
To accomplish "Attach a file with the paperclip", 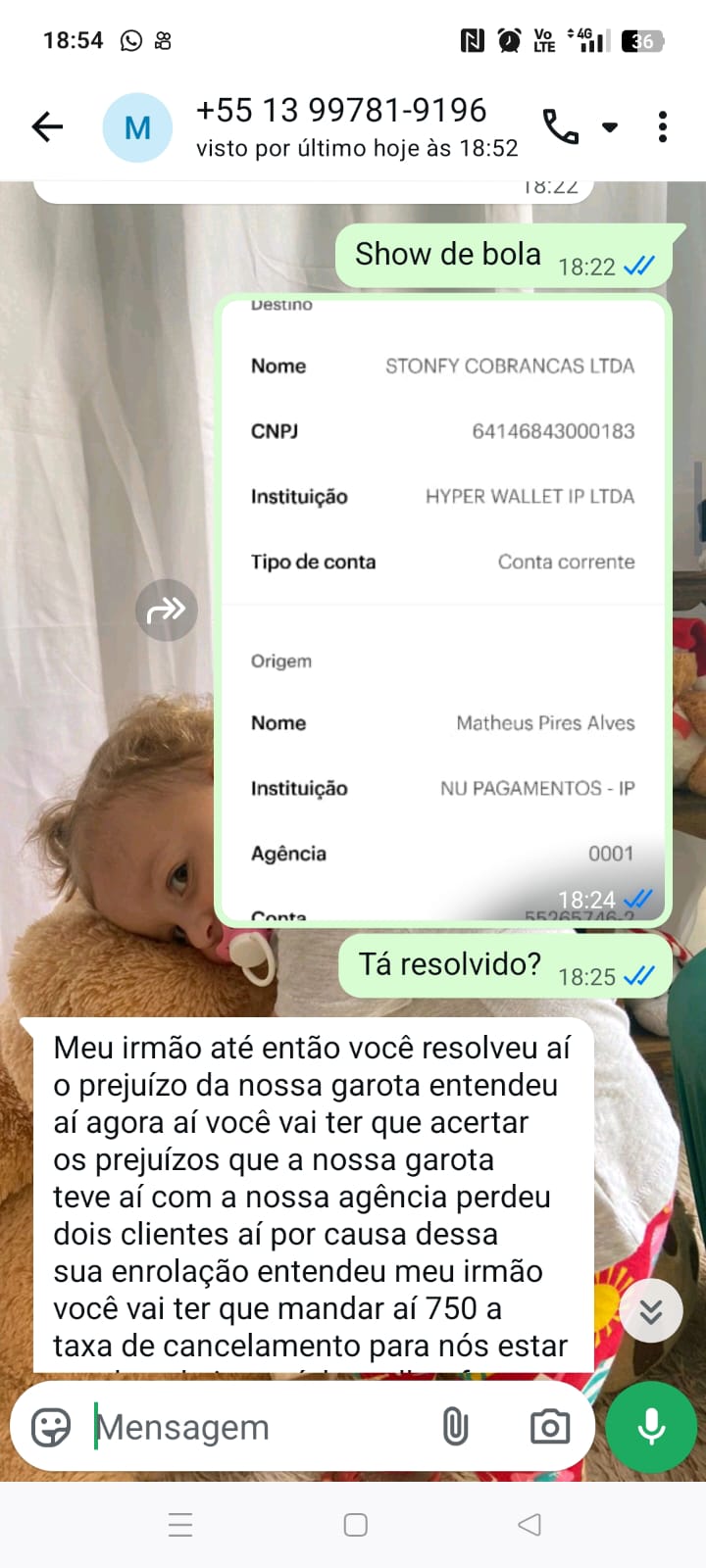I will (455, 1427).
